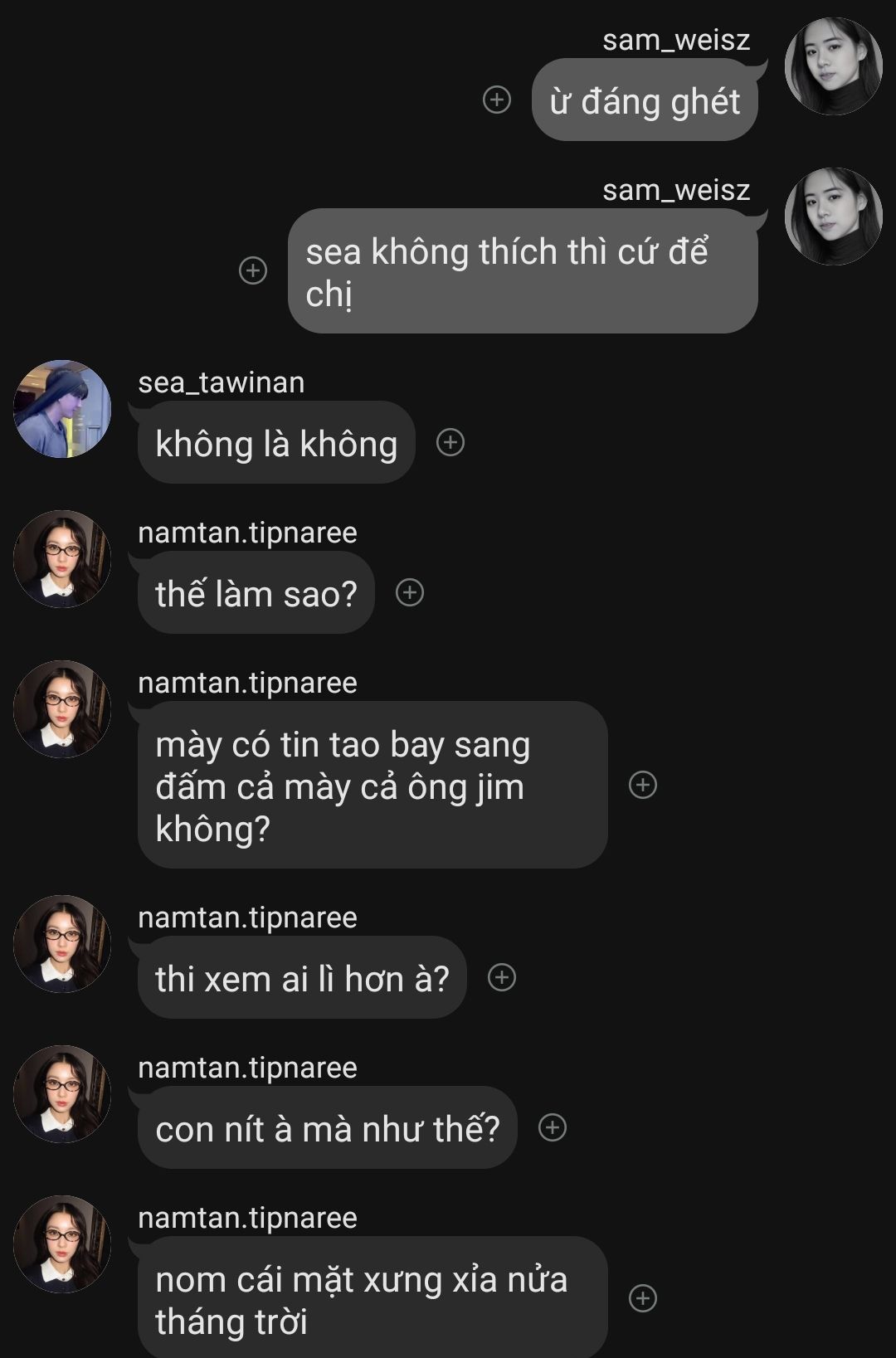React to the 'thế làm sao?' message
Image resolution: width=896 pixels, height=1358 pixels.
pos(410,592)
